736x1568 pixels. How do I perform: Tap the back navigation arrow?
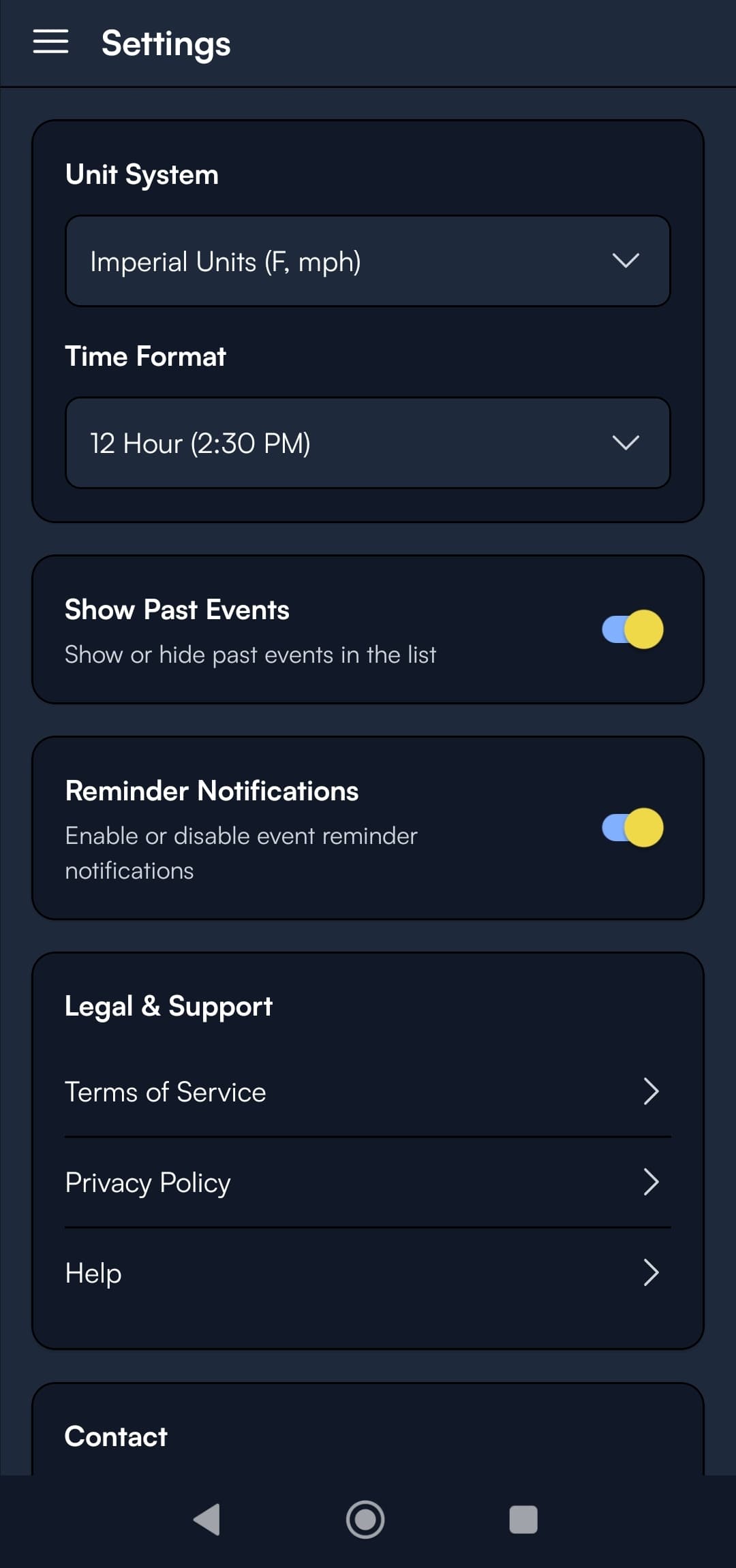tap(208, 1518)
